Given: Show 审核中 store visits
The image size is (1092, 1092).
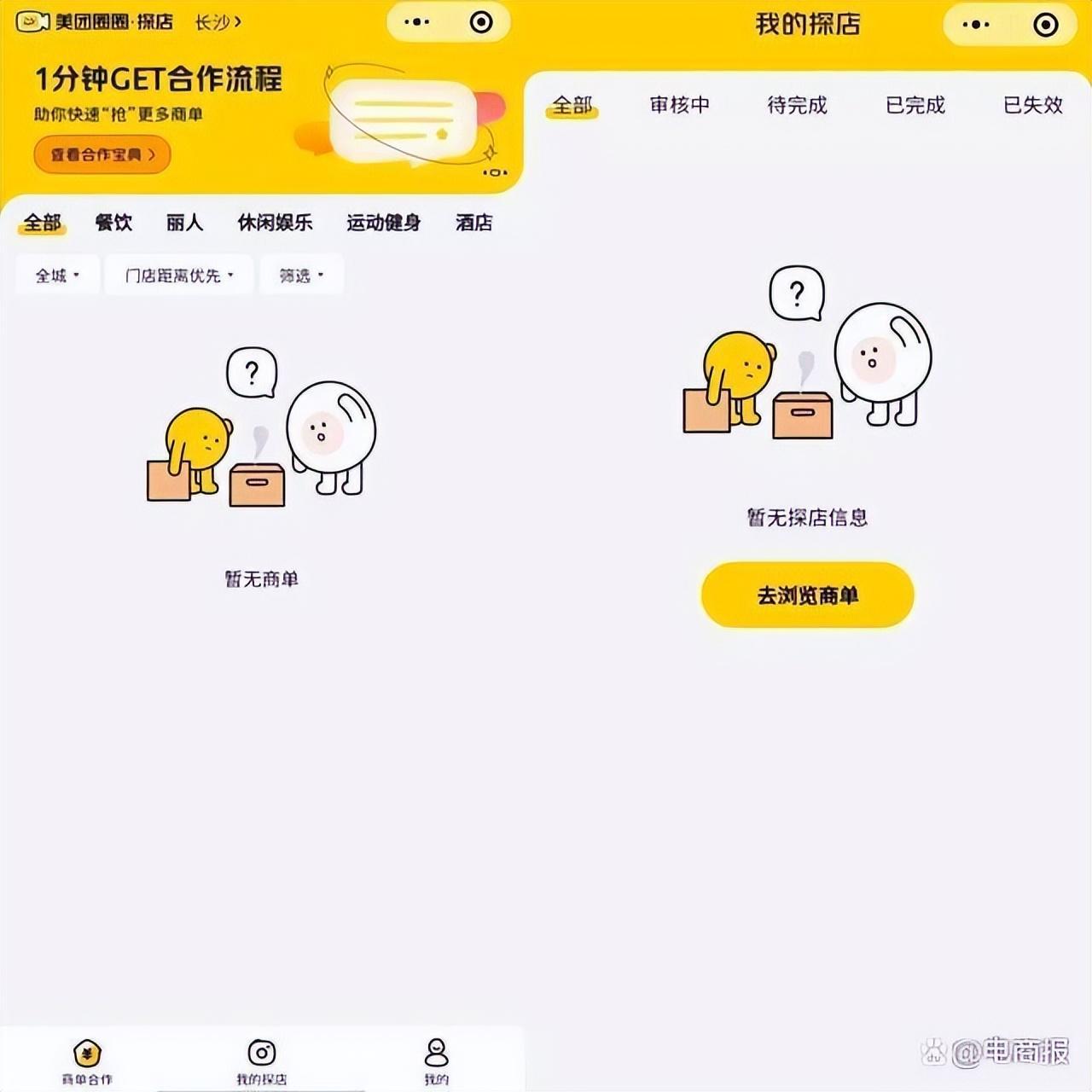Looking at the screenshot, I should coord(679,105).
